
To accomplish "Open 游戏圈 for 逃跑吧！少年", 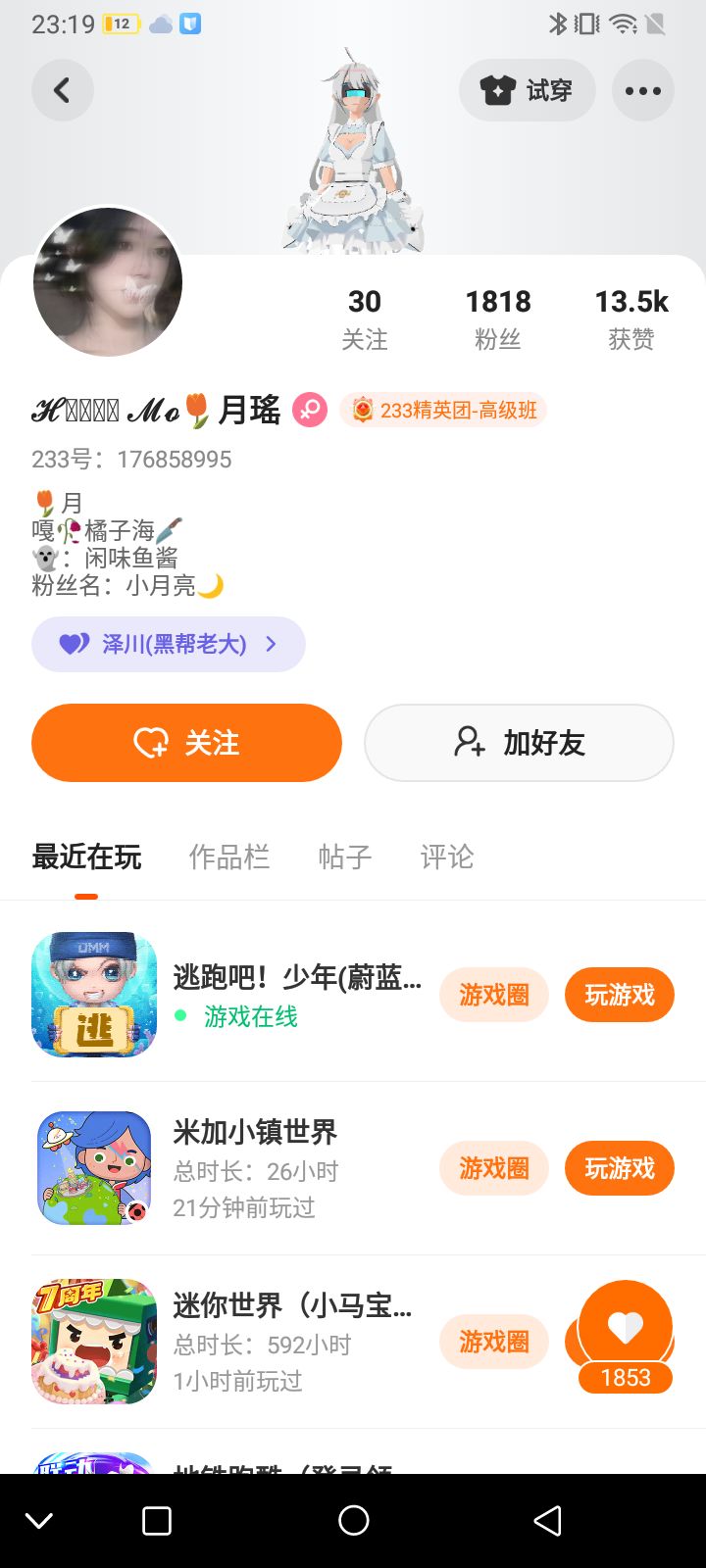I will click(x=493, y=995).
